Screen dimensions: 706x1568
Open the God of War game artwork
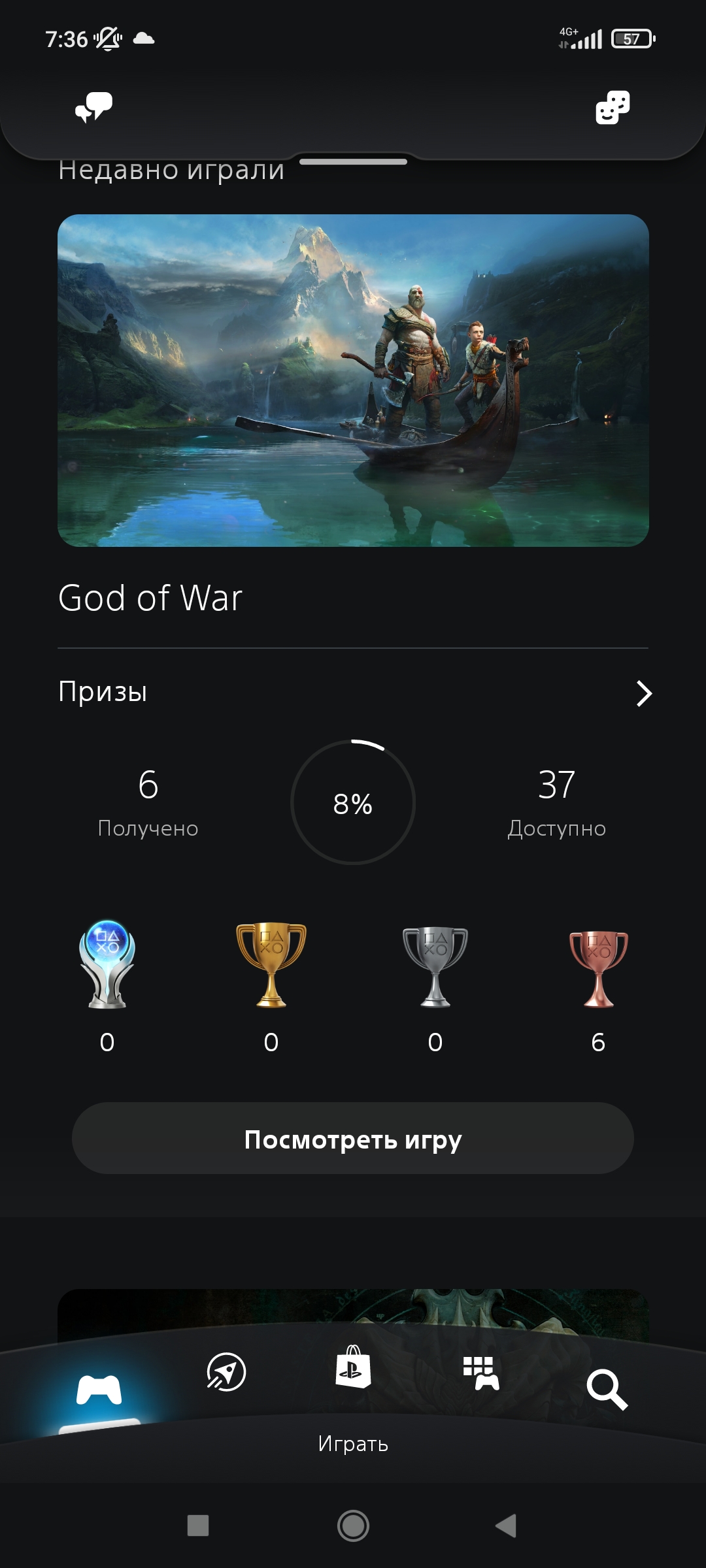click(x=353, y=380)
